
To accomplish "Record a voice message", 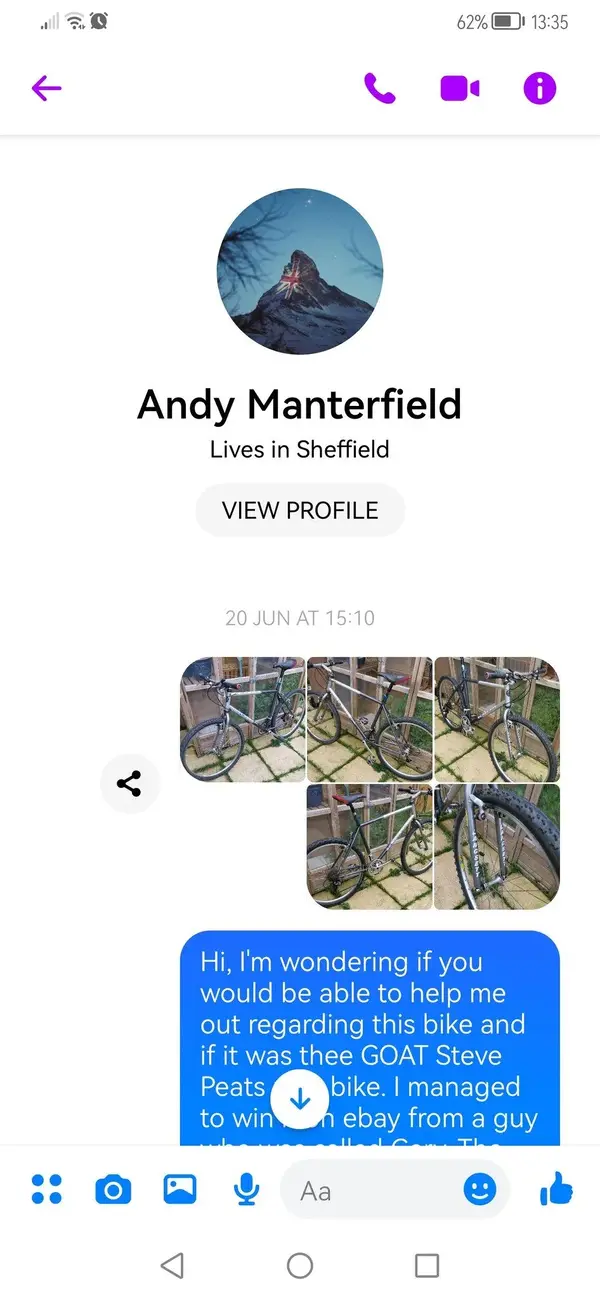I will pos(247,1190).
